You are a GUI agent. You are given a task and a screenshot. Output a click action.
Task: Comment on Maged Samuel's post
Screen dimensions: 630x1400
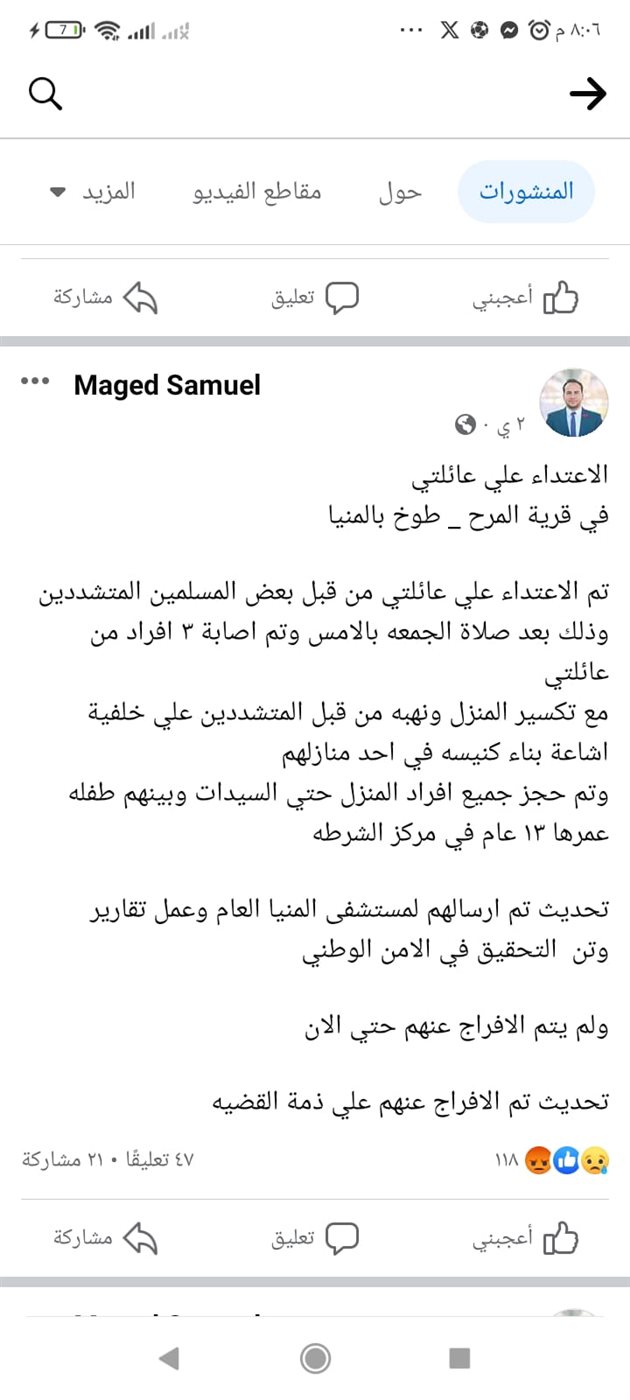[x=315, y=1239]
